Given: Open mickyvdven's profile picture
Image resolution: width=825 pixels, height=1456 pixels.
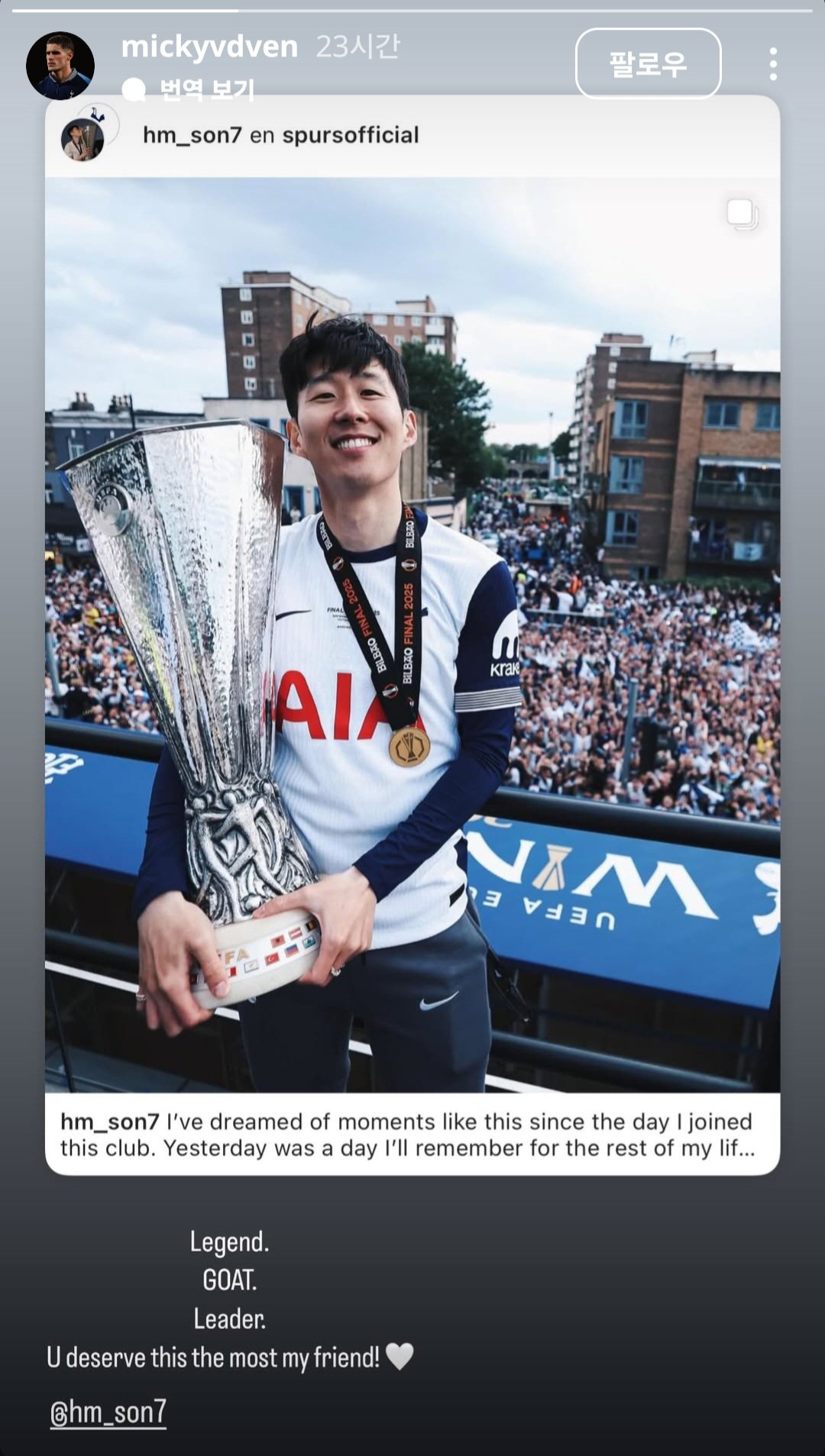Looking at the screenshot, I should click(60, 66).
